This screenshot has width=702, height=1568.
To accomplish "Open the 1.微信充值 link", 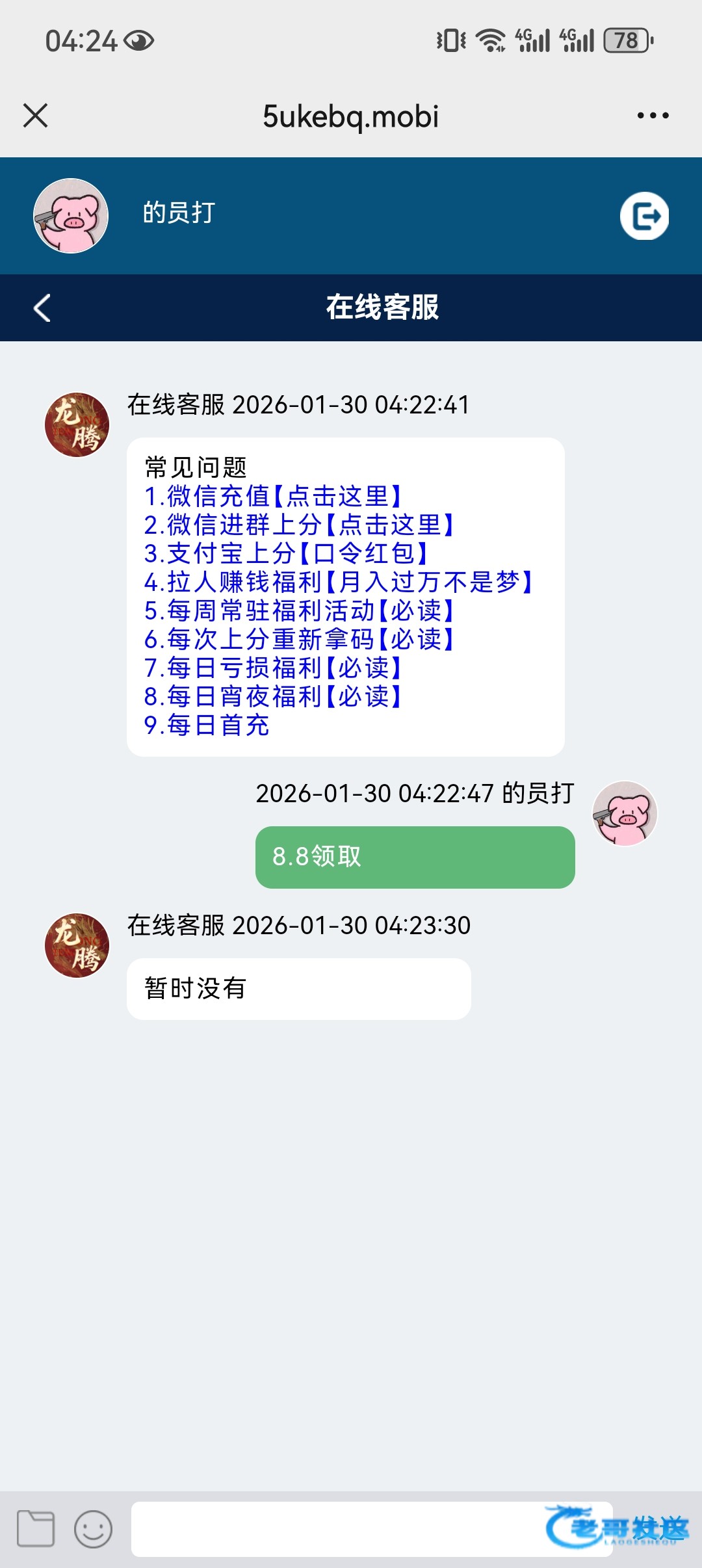I will [273, 496].
